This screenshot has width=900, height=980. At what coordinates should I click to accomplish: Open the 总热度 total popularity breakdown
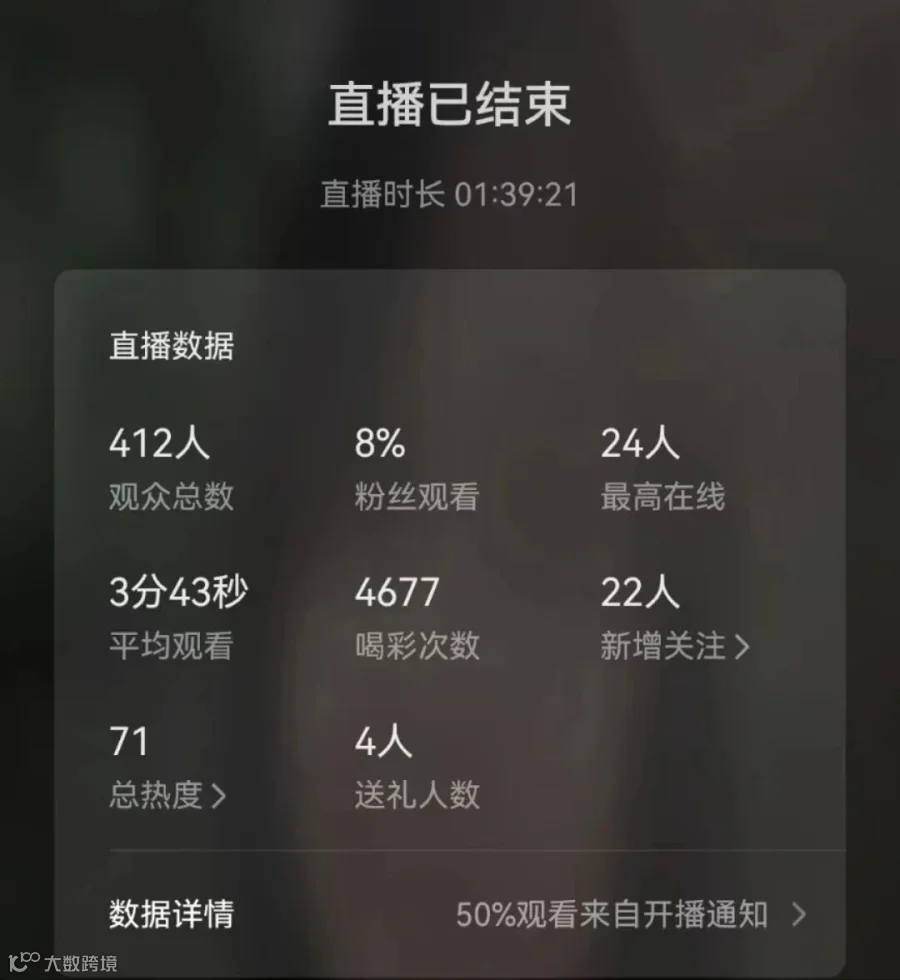pos(168,796)
